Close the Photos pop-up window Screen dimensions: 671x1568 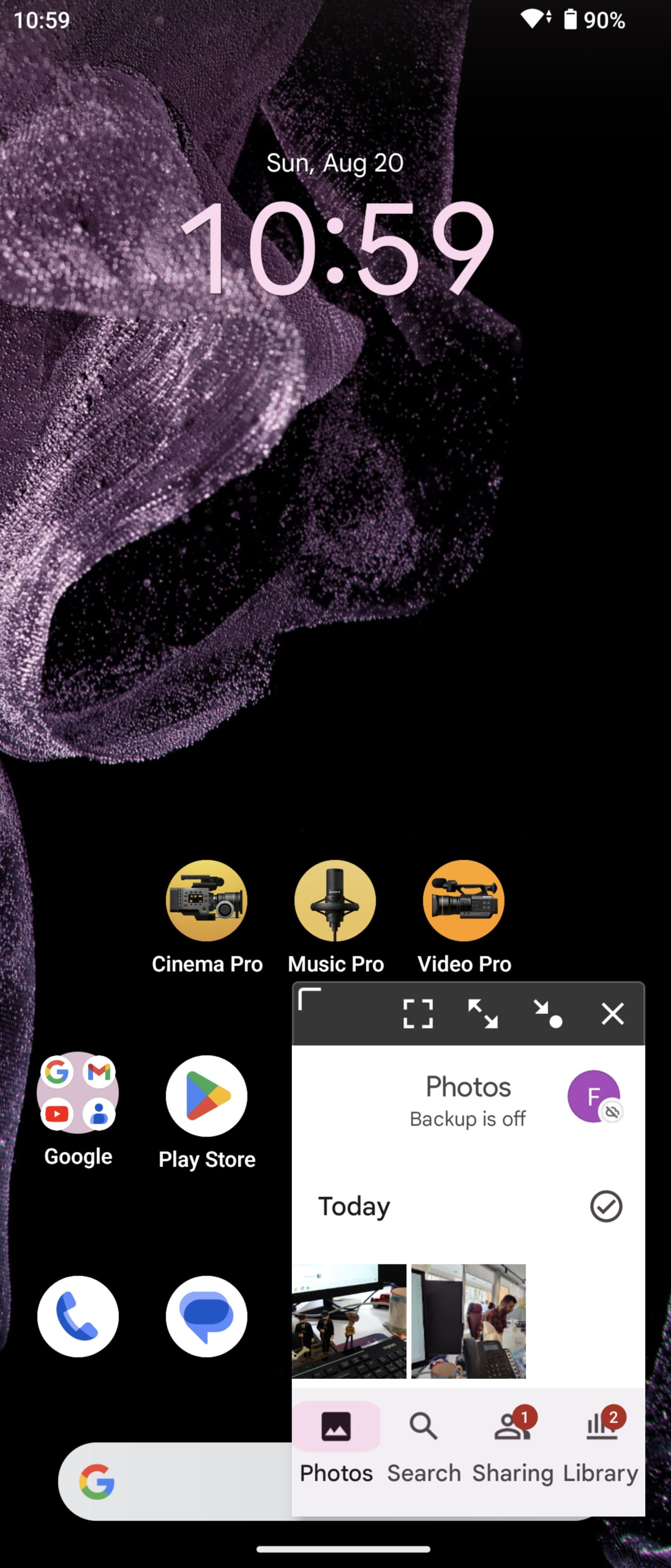(612, 1014)
